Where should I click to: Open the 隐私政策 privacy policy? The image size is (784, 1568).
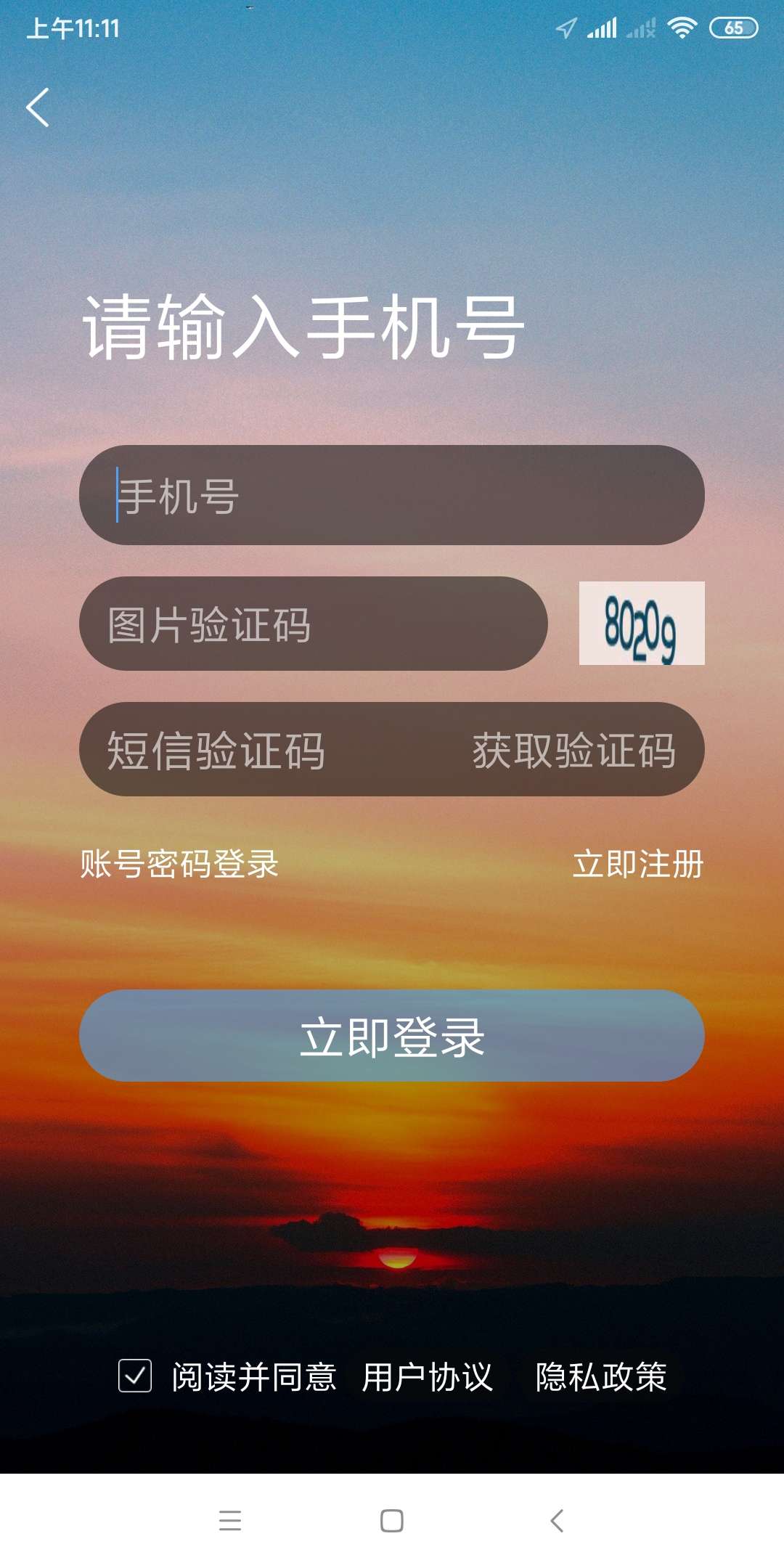tap(601, 1376)
